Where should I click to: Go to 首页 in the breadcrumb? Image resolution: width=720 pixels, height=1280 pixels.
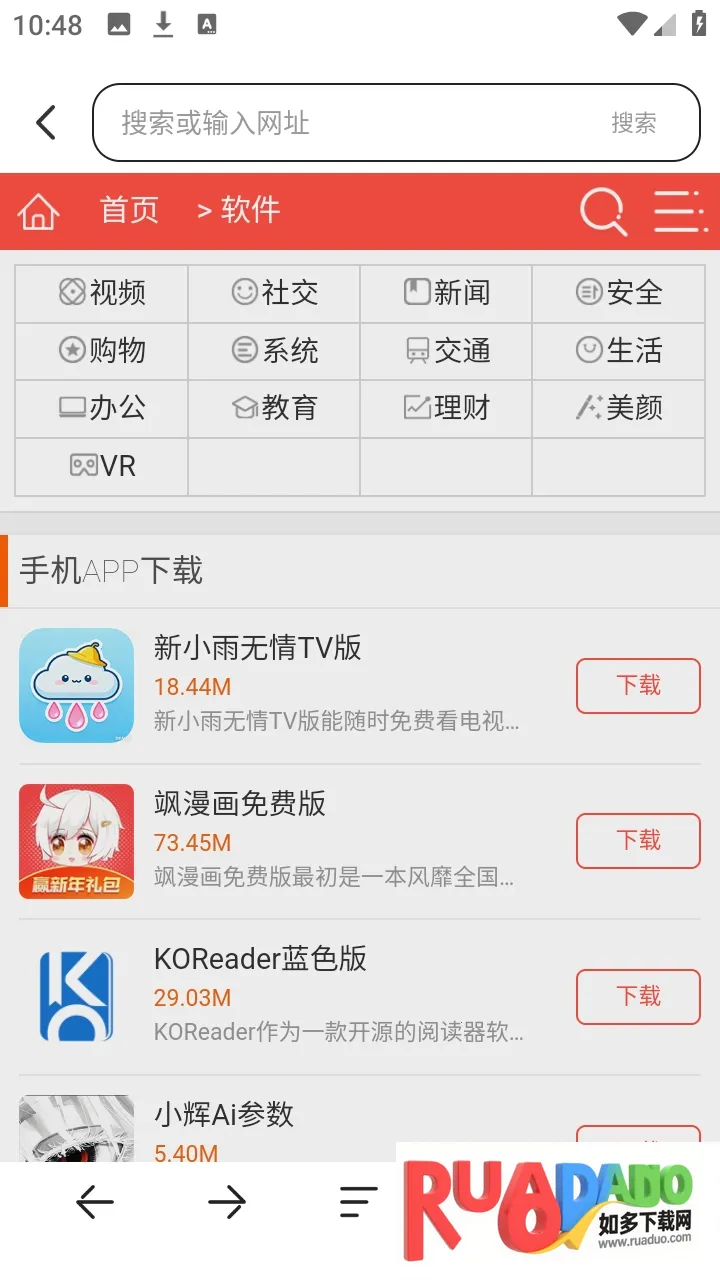129,210
